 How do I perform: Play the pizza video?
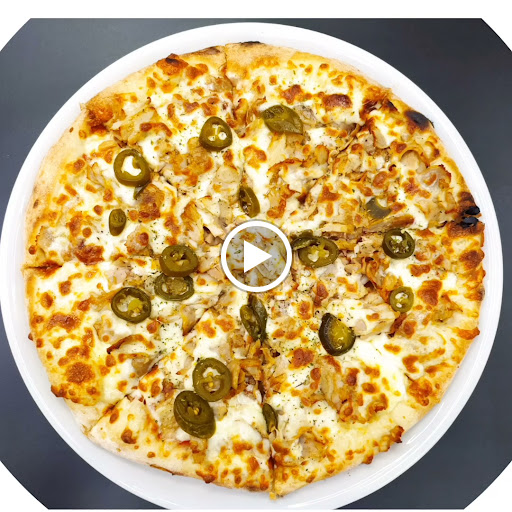pyautogui.click(x=256, y=256)
